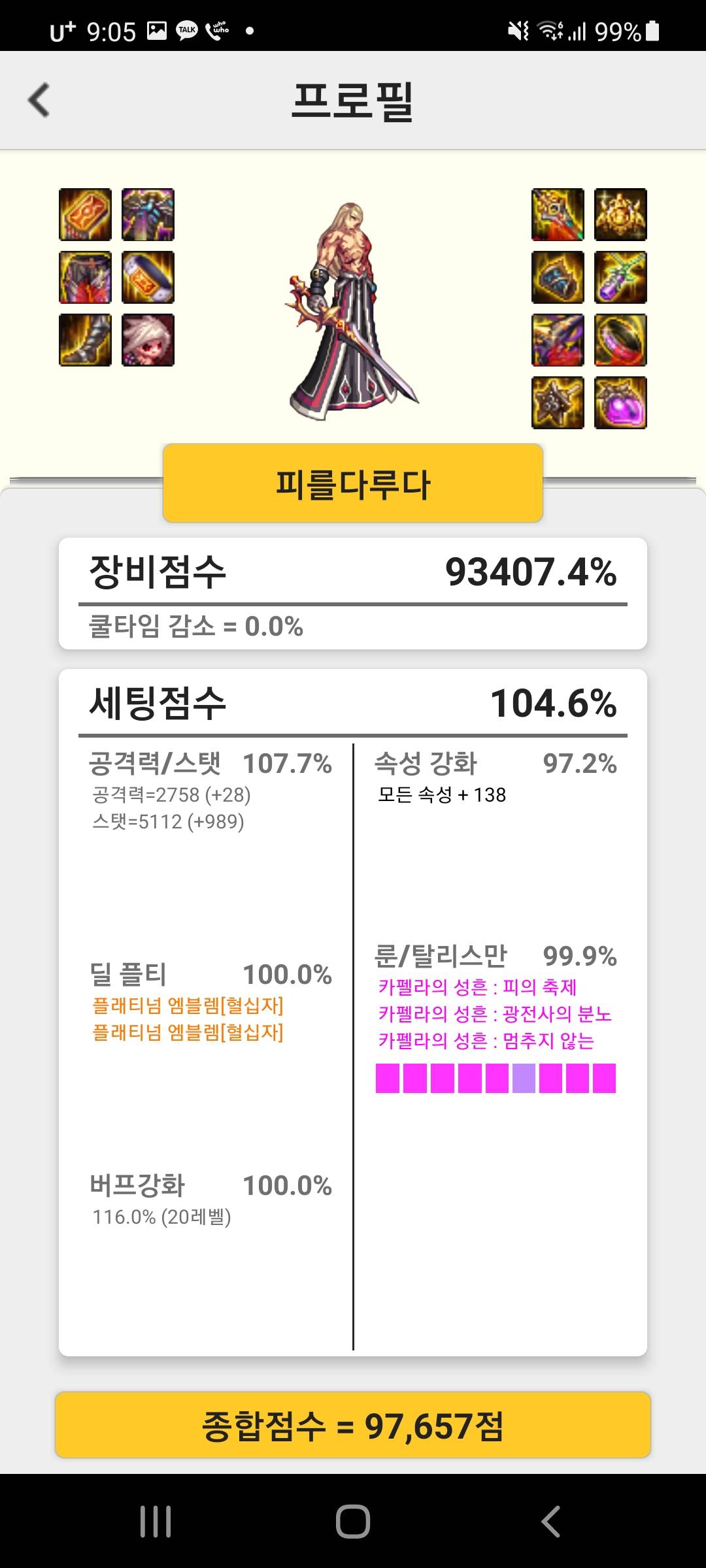
Task: Open the purple gem equipment icon
Action: coord(620,402)
